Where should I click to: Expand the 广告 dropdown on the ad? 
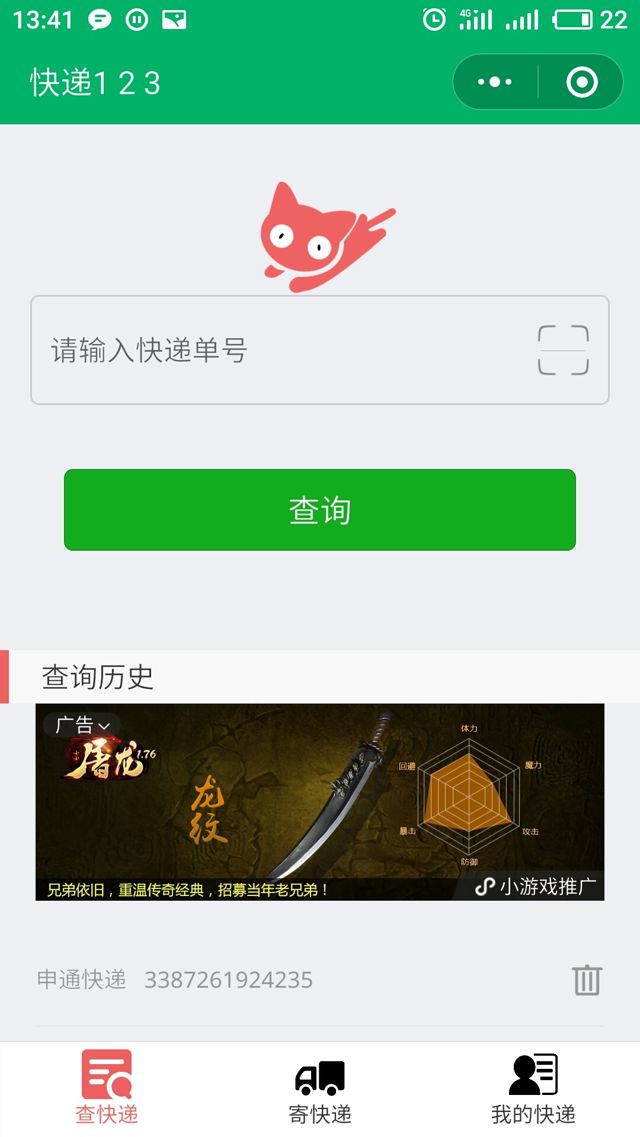[x=82, y=725]
